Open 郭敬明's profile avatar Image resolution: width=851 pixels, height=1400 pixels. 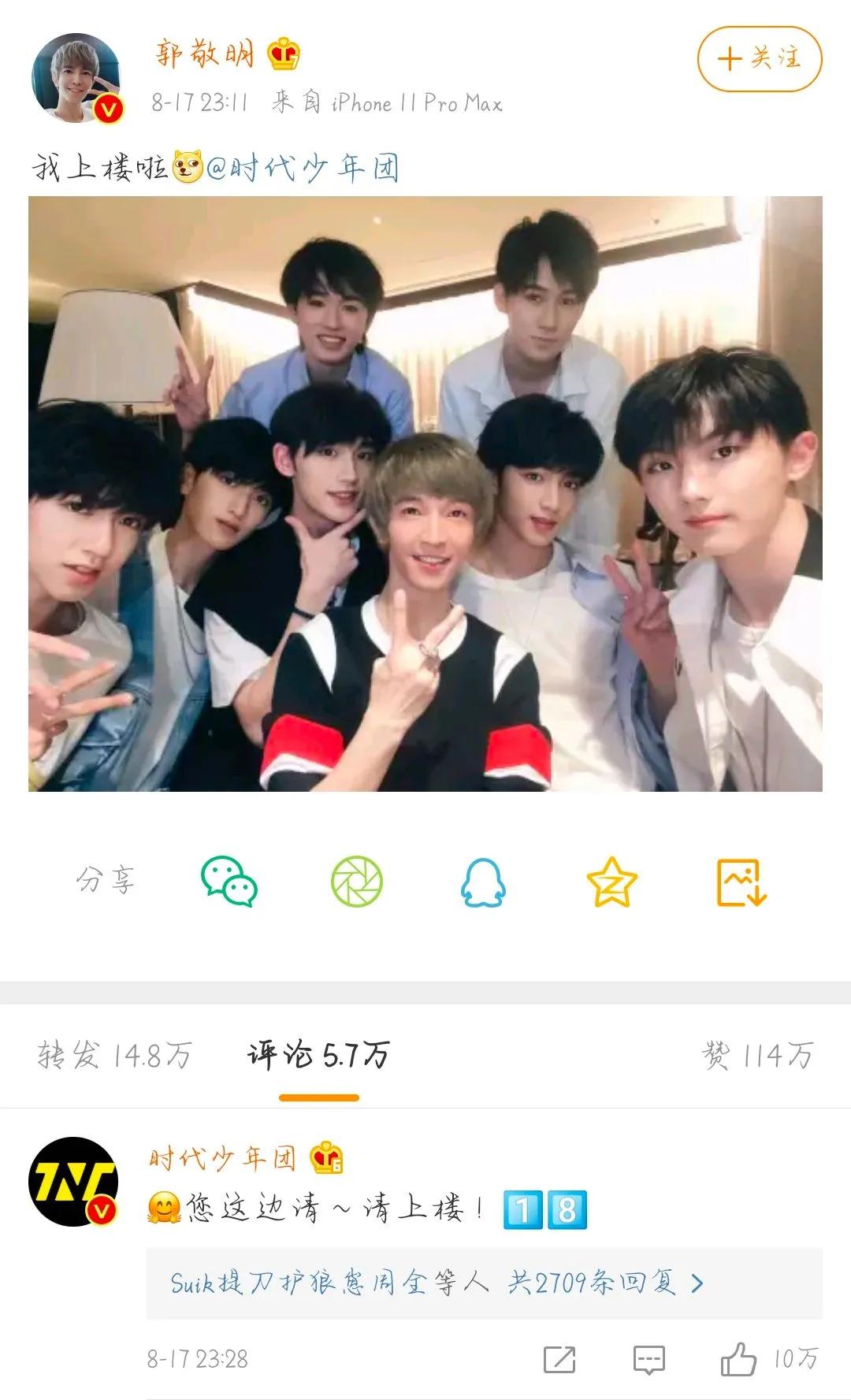pyautogui.click(x=77, y=78)
